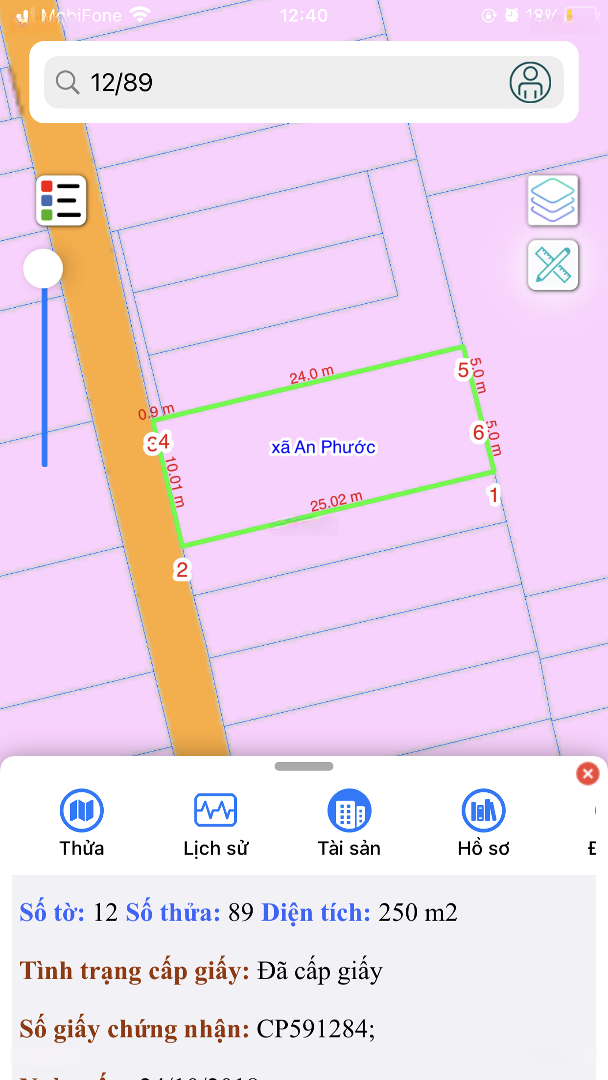Switch to the Tài sản tab

tap(349, 823)
